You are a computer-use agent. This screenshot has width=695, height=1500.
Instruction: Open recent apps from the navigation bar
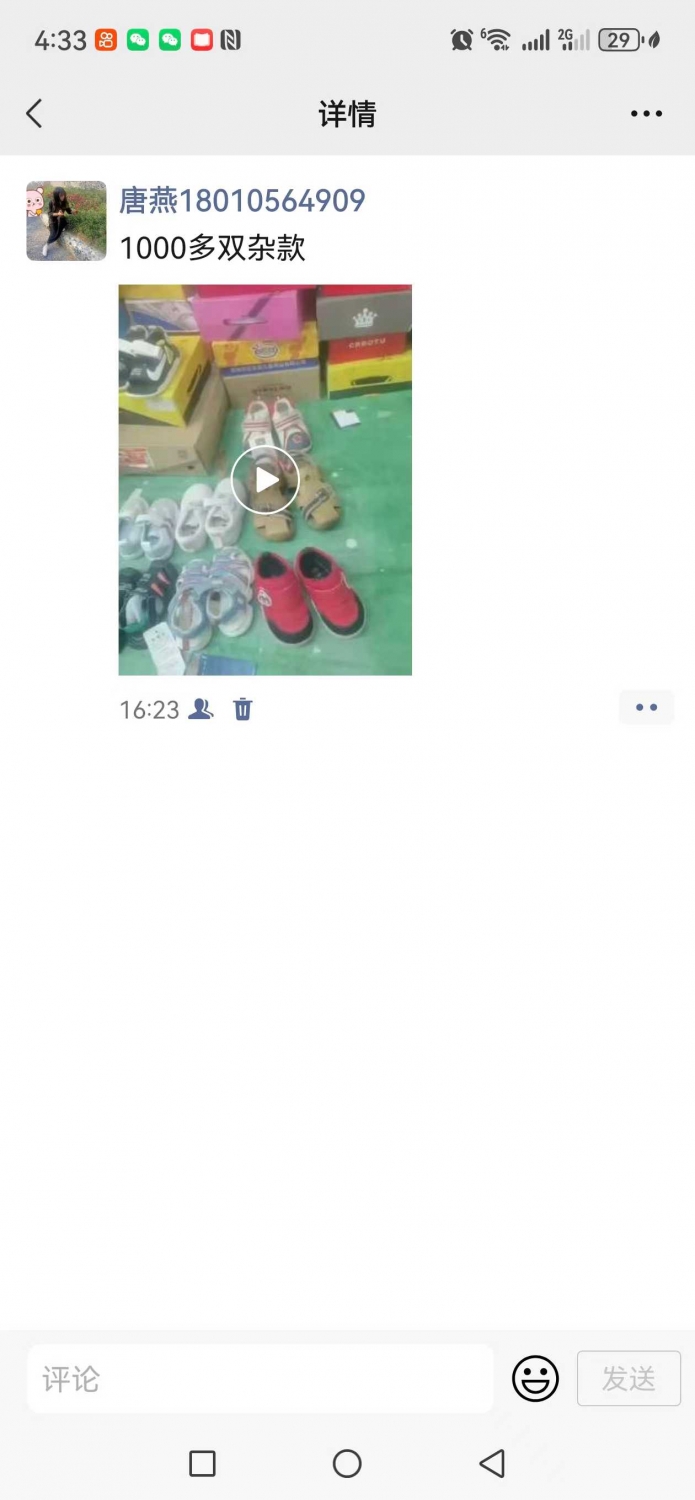pos(202,1464)
